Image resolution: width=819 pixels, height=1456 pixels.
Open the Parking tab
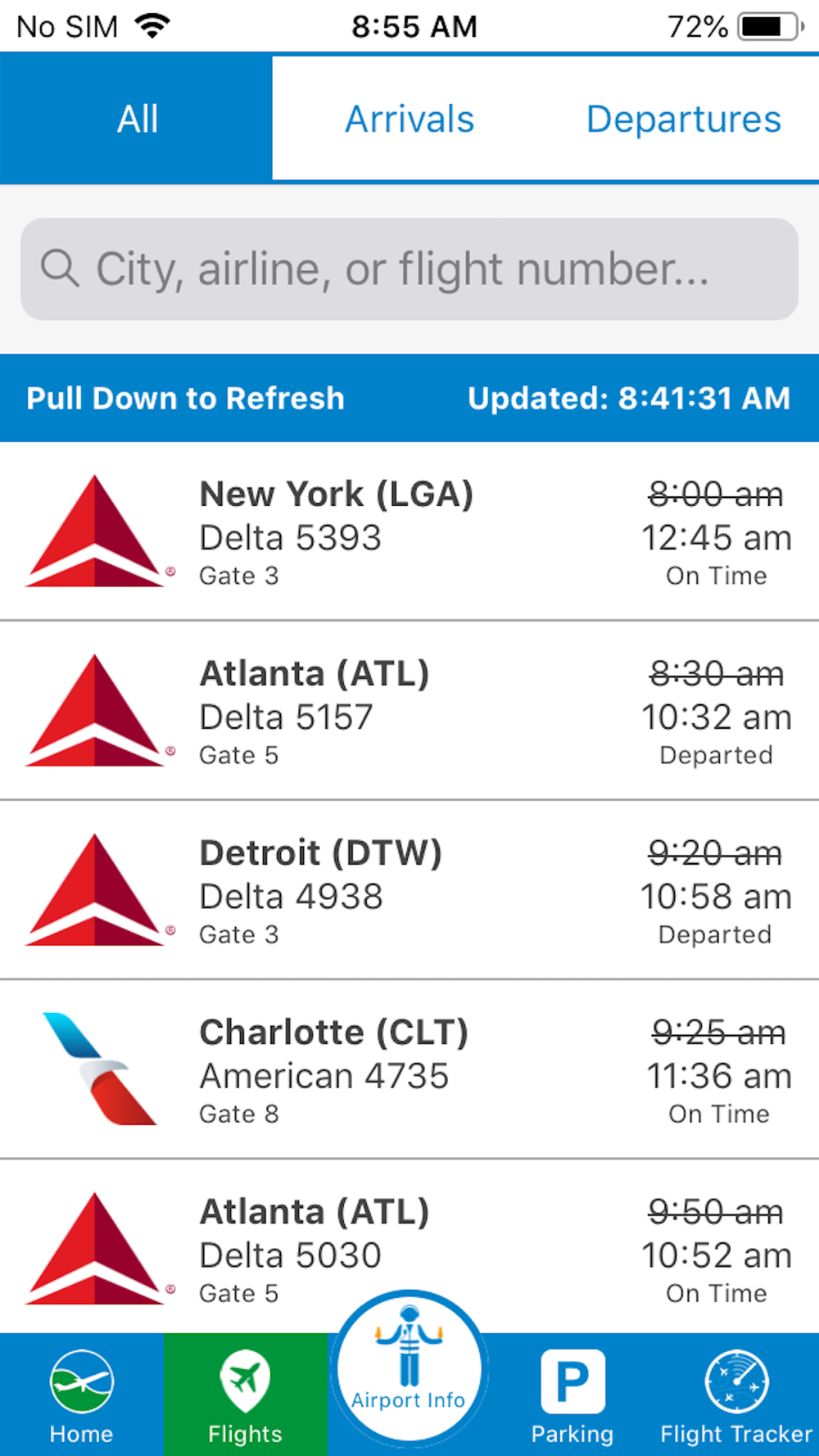572,1395
